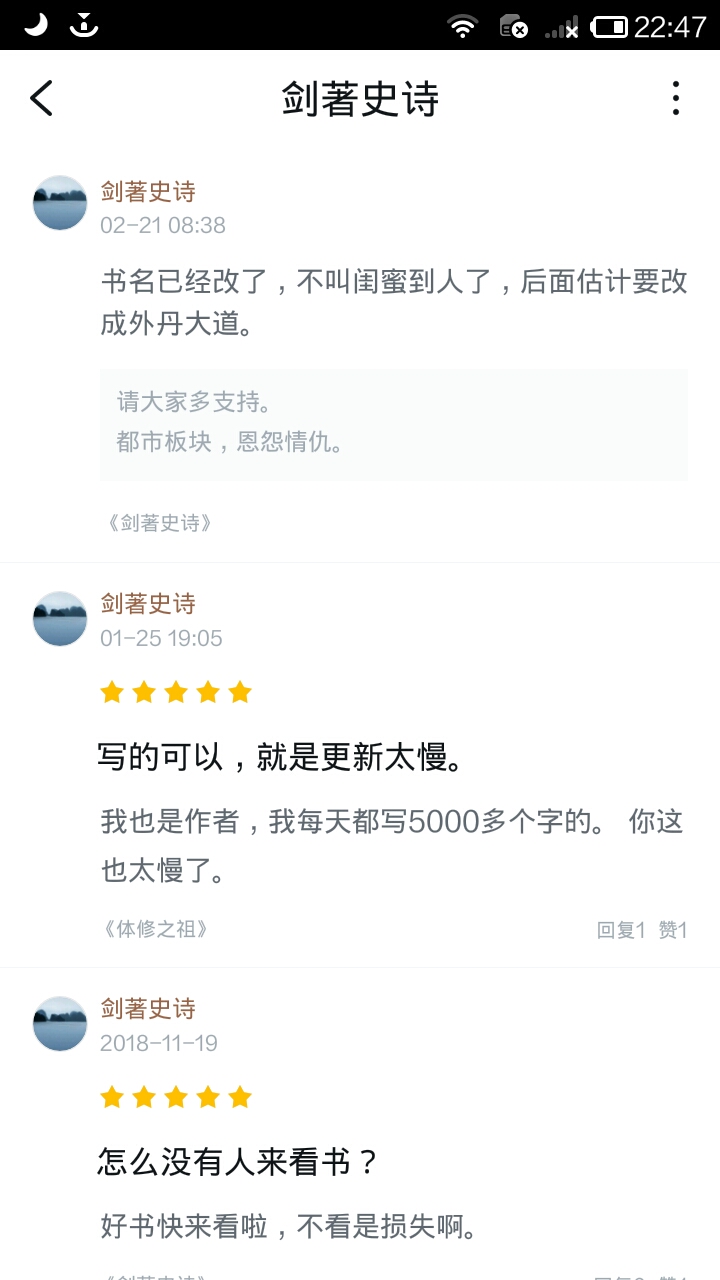Viewport: 720px width, 1280px height.
Task: Go back using the top-left arrow
Action: (41, 98)
